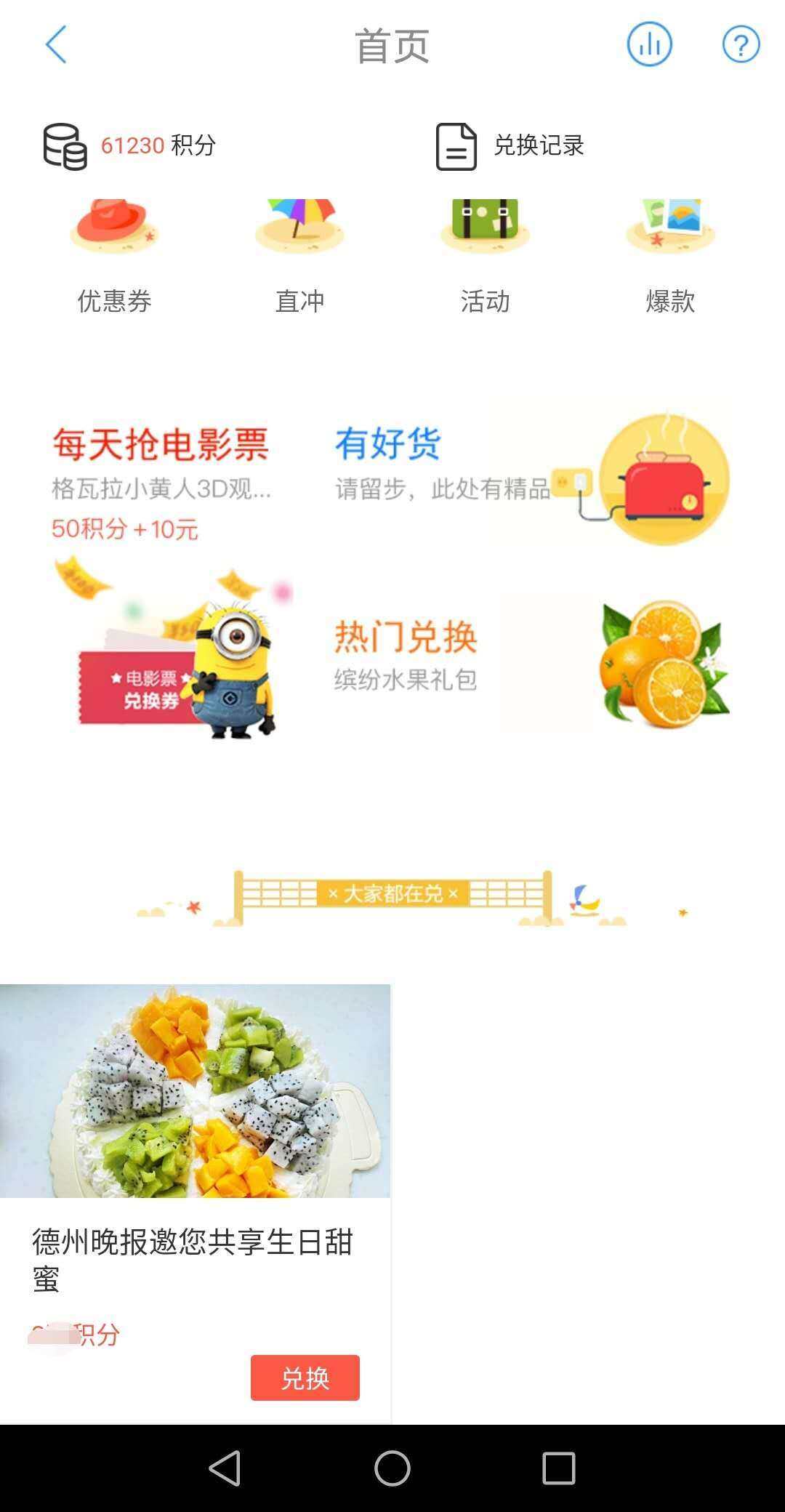Browse the 爆款 category
The image size is (785, 1512).
tap(670, 256)
